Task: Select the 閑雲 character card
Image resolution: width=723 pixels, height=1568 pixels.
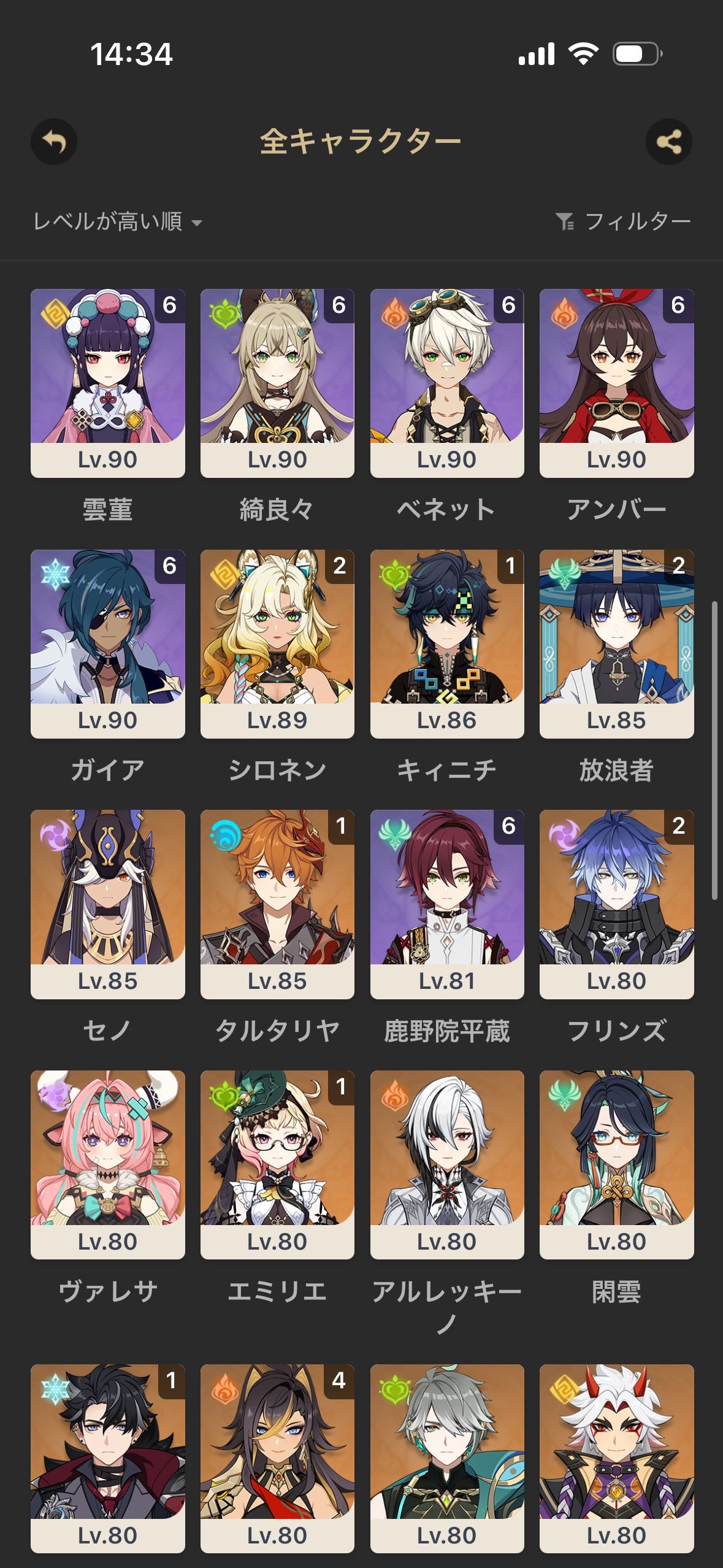Action: (x=616, y=1164)
